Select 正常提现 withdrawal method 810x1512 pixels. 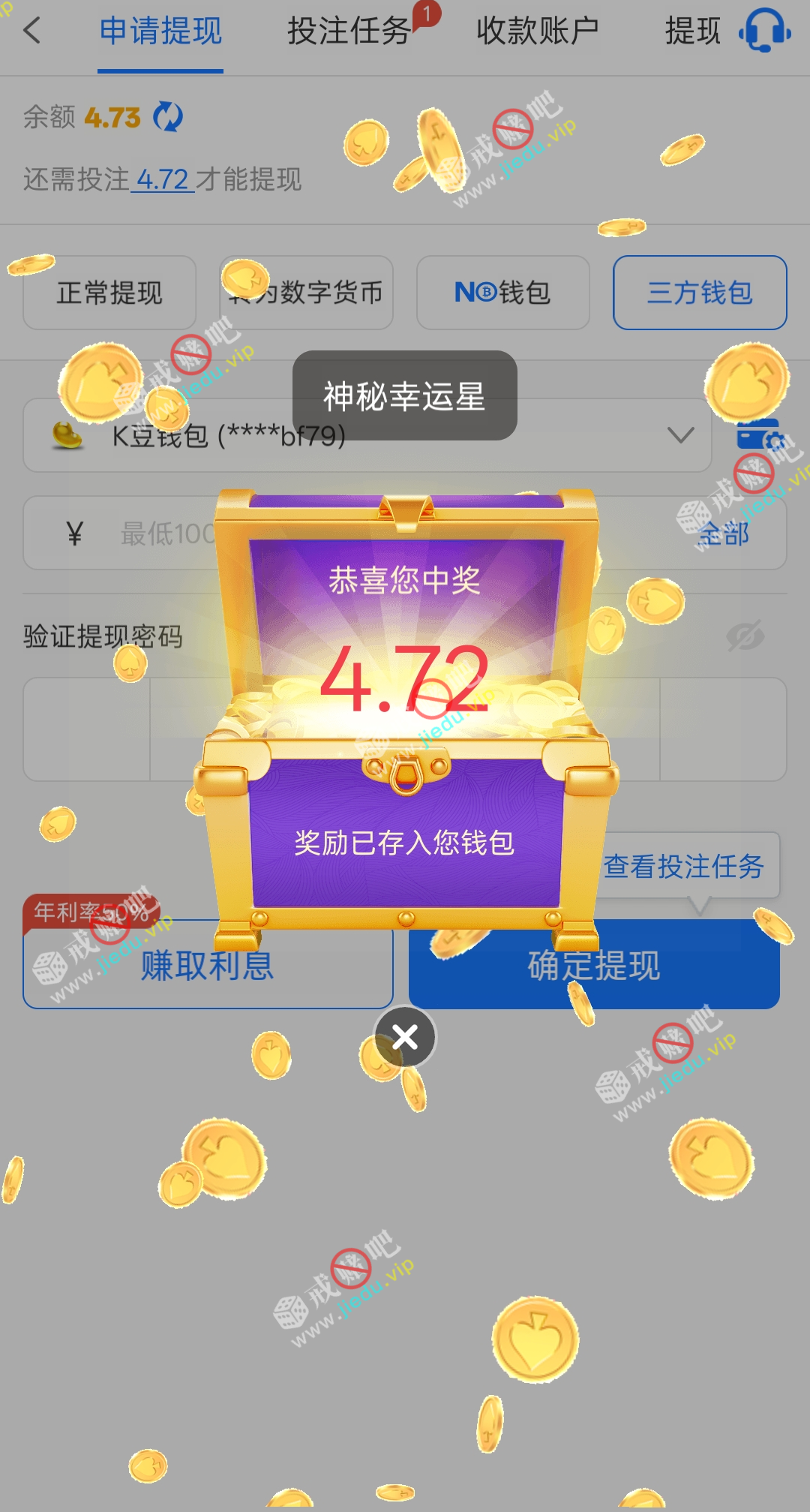[x=109, y=293]
